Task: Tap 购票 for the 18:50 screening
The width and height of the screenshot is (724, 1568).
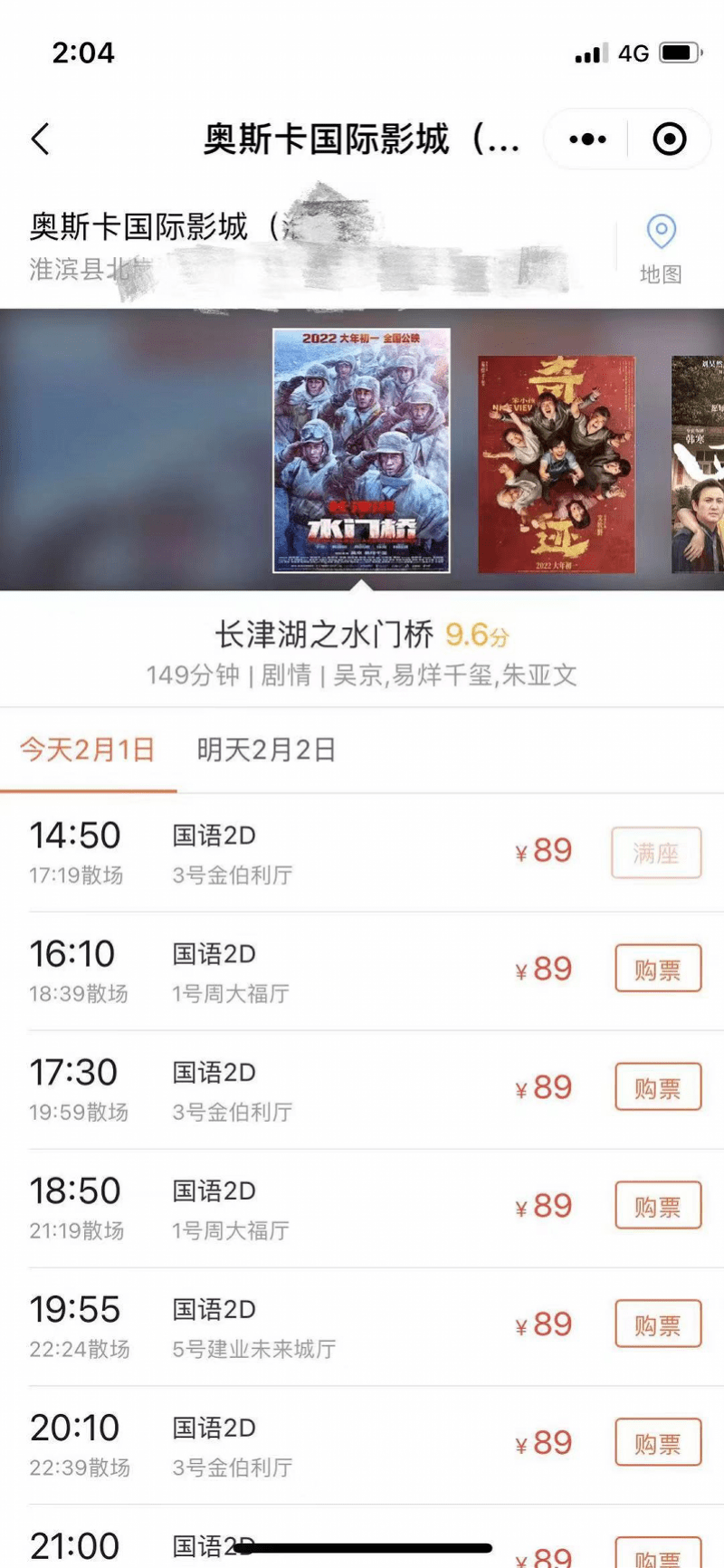Action: tap(658, 1206)
